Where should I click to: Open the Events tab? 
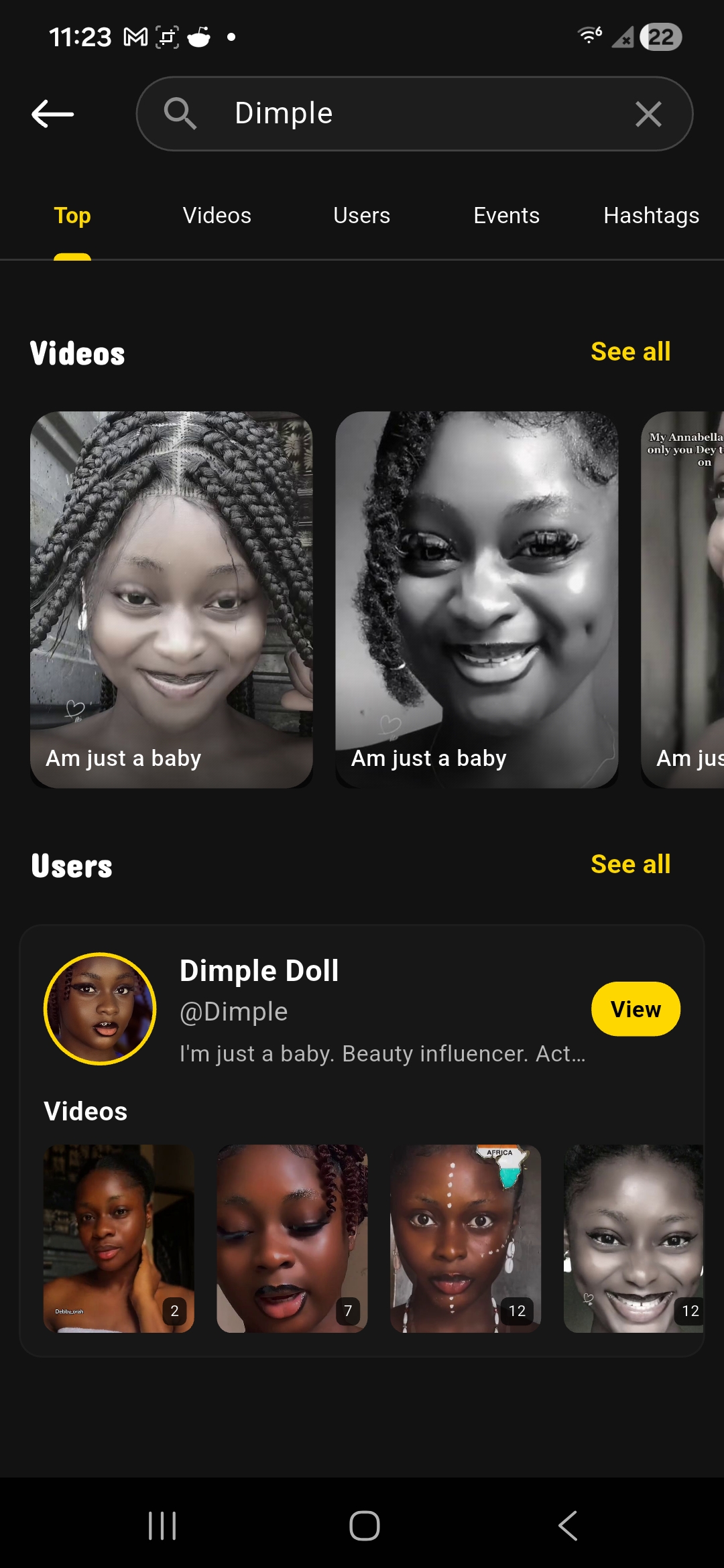pyautogui.click(x=506, y=215)
